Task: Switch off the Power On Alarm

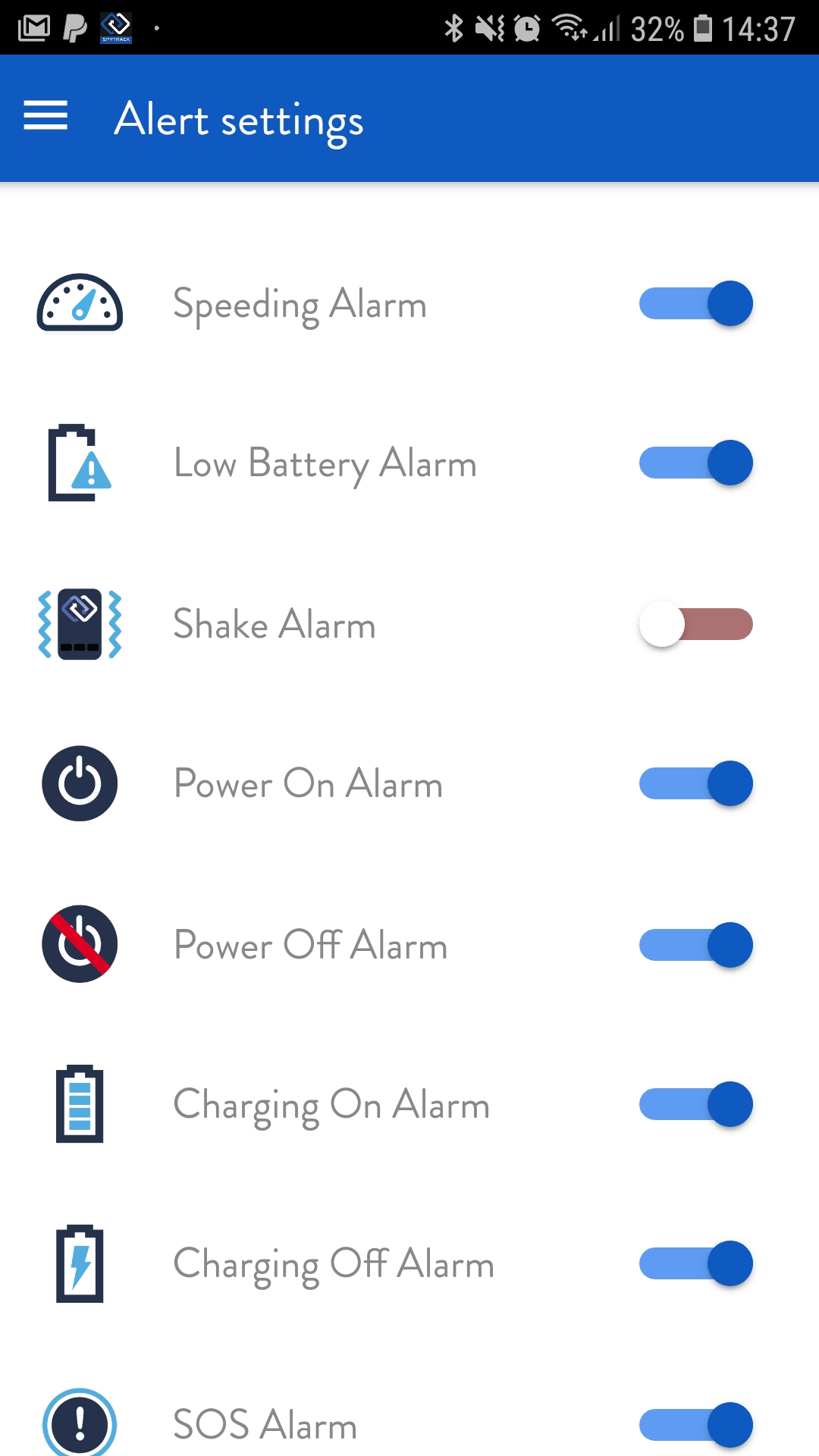Action: click(696, 783)
